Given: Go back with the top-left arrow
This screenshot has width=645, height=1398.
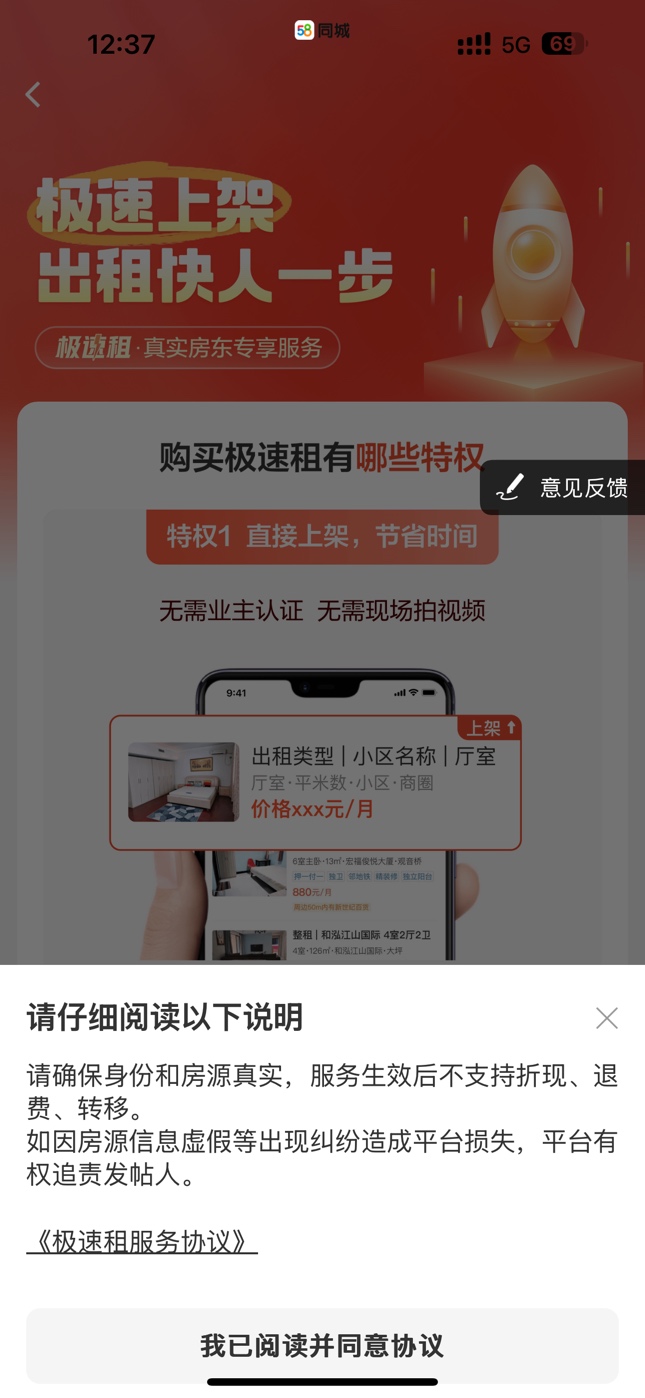Looking at the screenshot, I should (x=33, y=95).
